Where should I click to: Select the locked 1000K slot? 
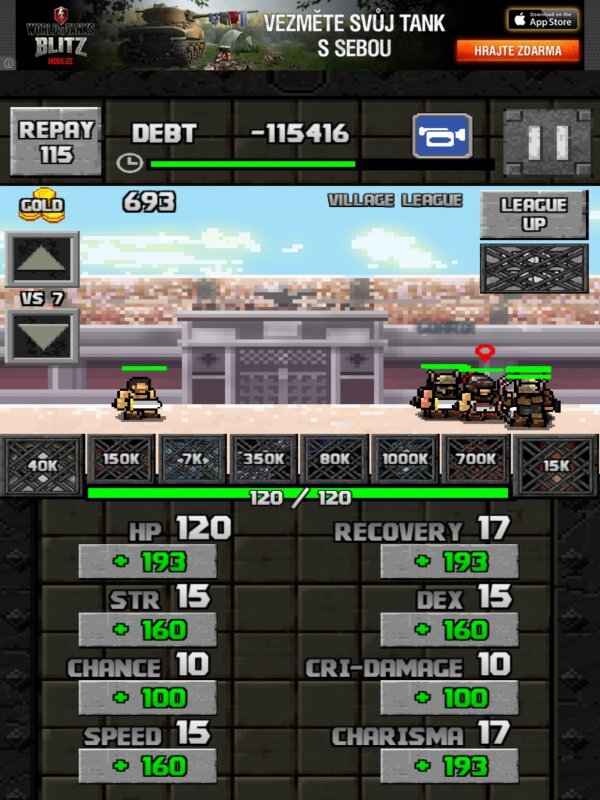(405, 459)
